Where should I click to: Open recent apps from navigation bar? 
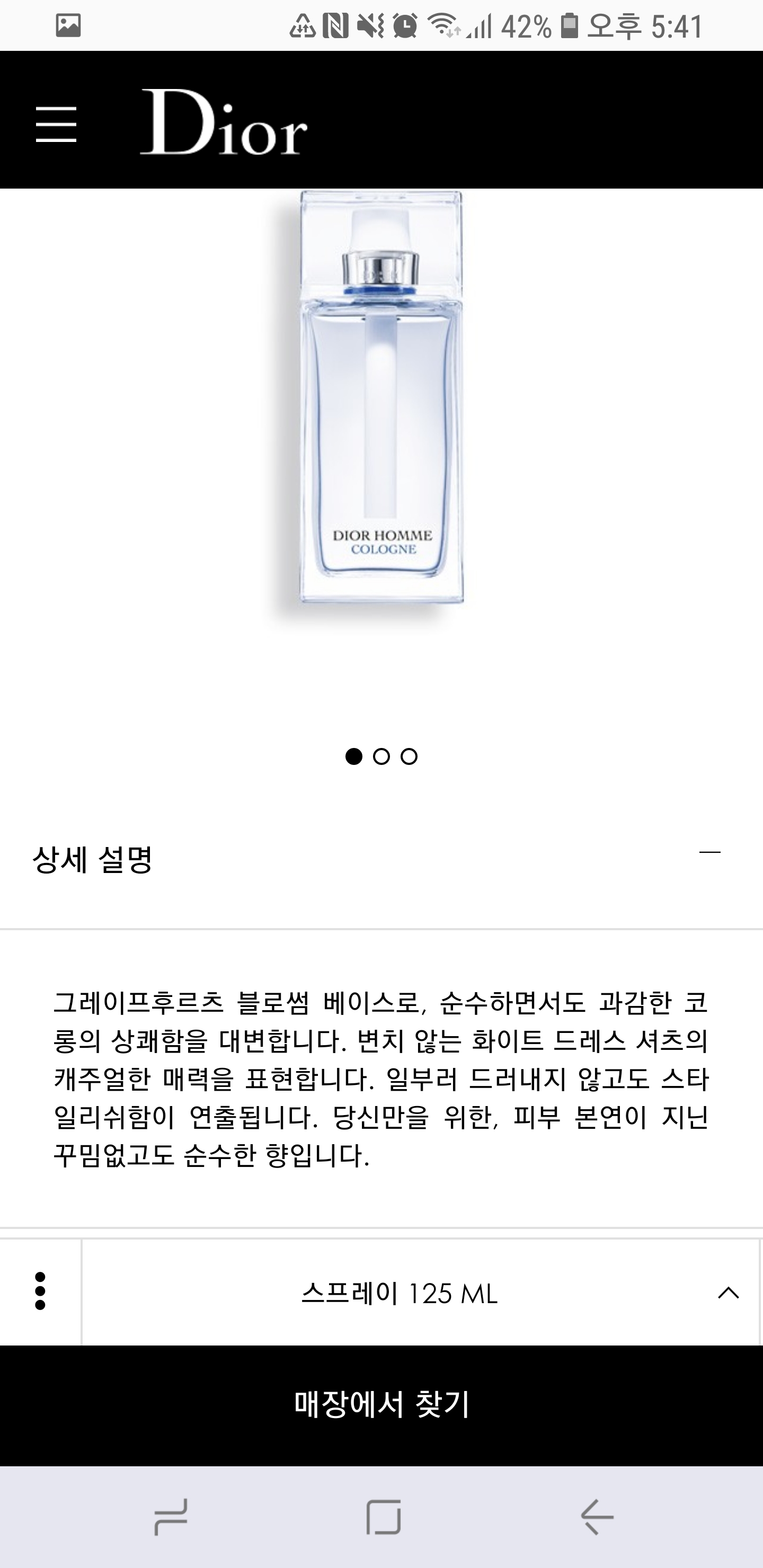coord(171,1517)
